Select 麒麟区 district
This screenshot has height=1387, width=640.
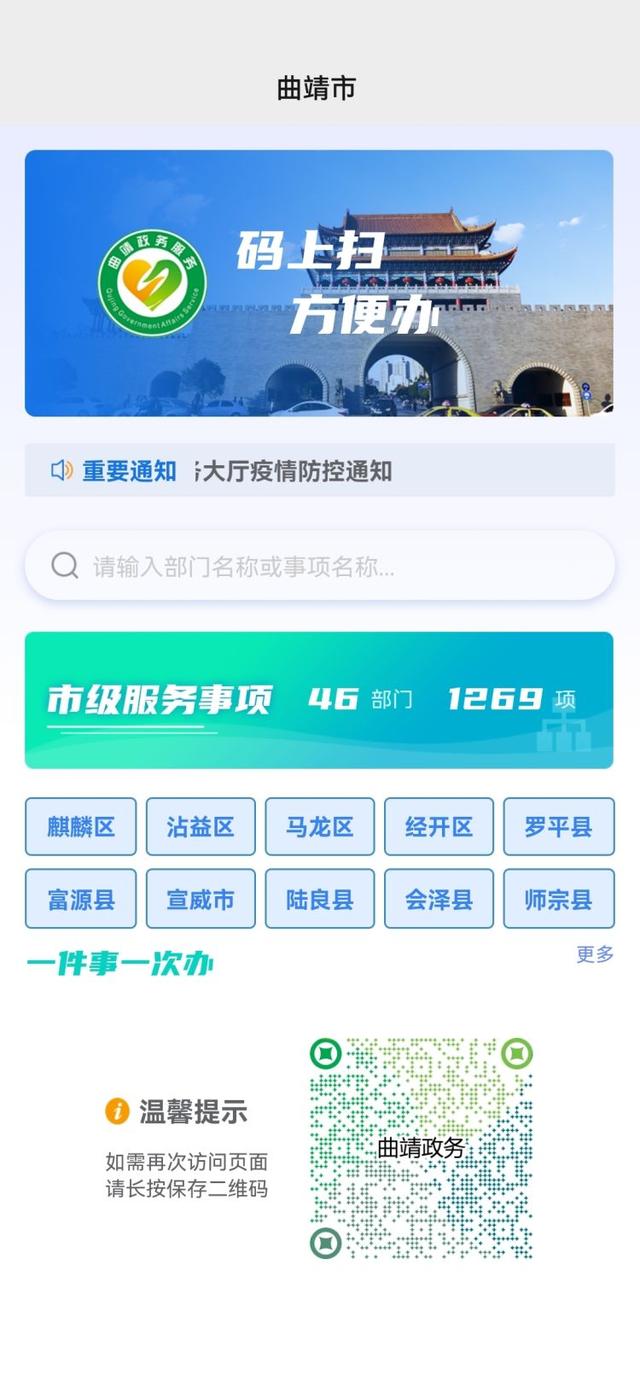pos(81,827)
